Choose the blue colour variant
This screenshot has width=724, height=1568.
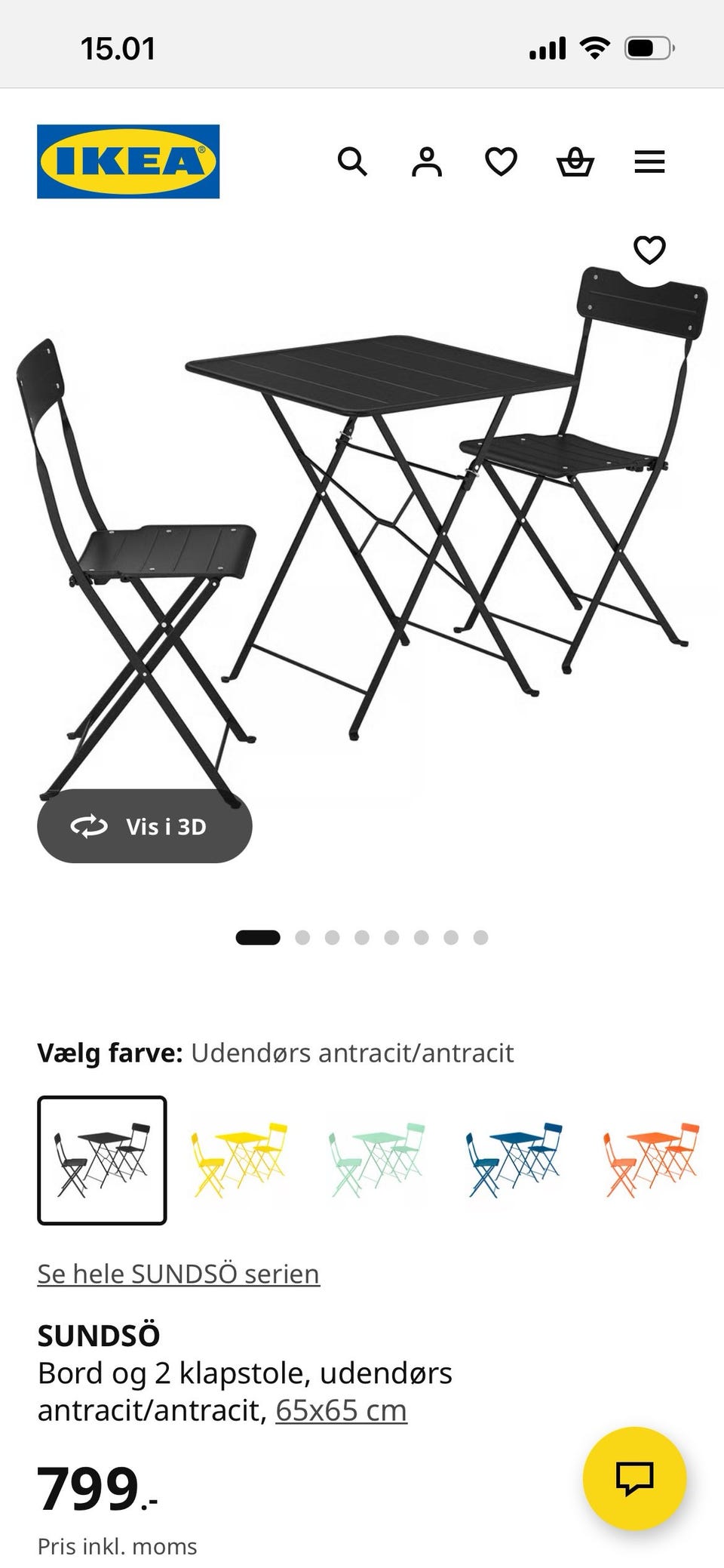[514, 1160]
